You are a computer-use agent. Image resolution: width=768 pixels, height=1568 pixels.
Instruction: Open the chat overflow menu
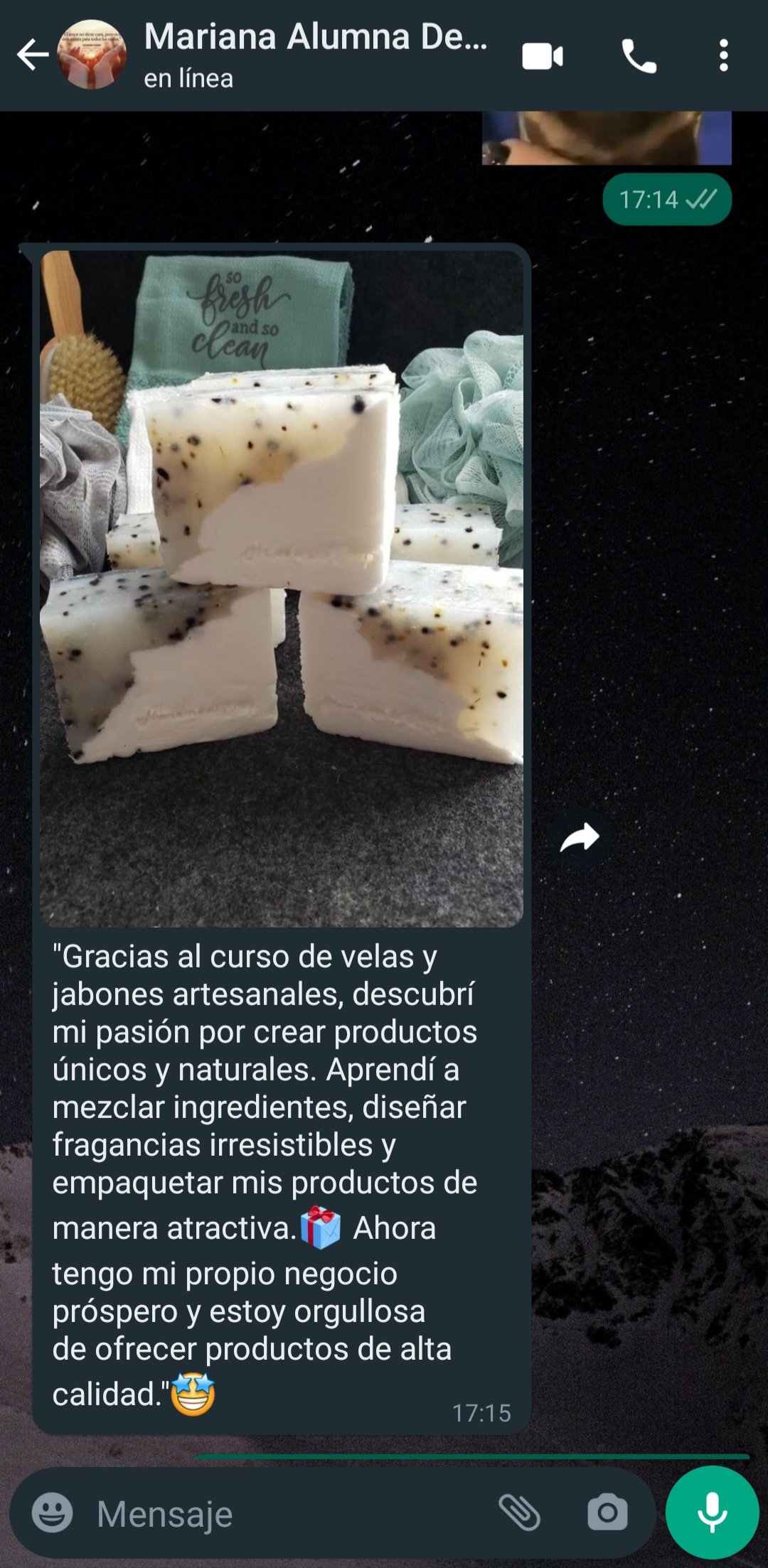click(x=723, y=55)
